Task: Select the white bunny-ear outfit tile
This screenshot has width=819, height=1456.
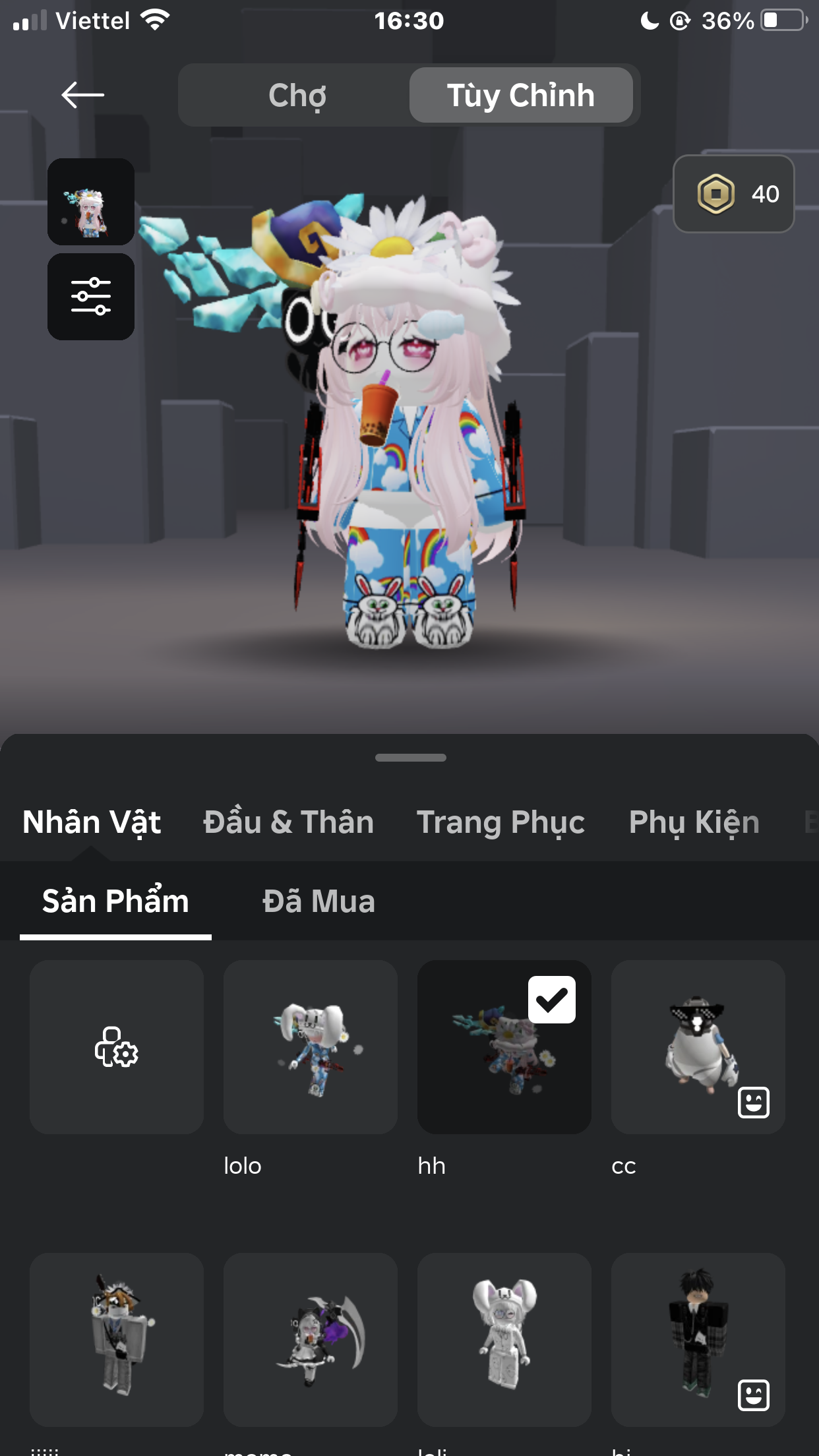Action: click(504, 1339)
